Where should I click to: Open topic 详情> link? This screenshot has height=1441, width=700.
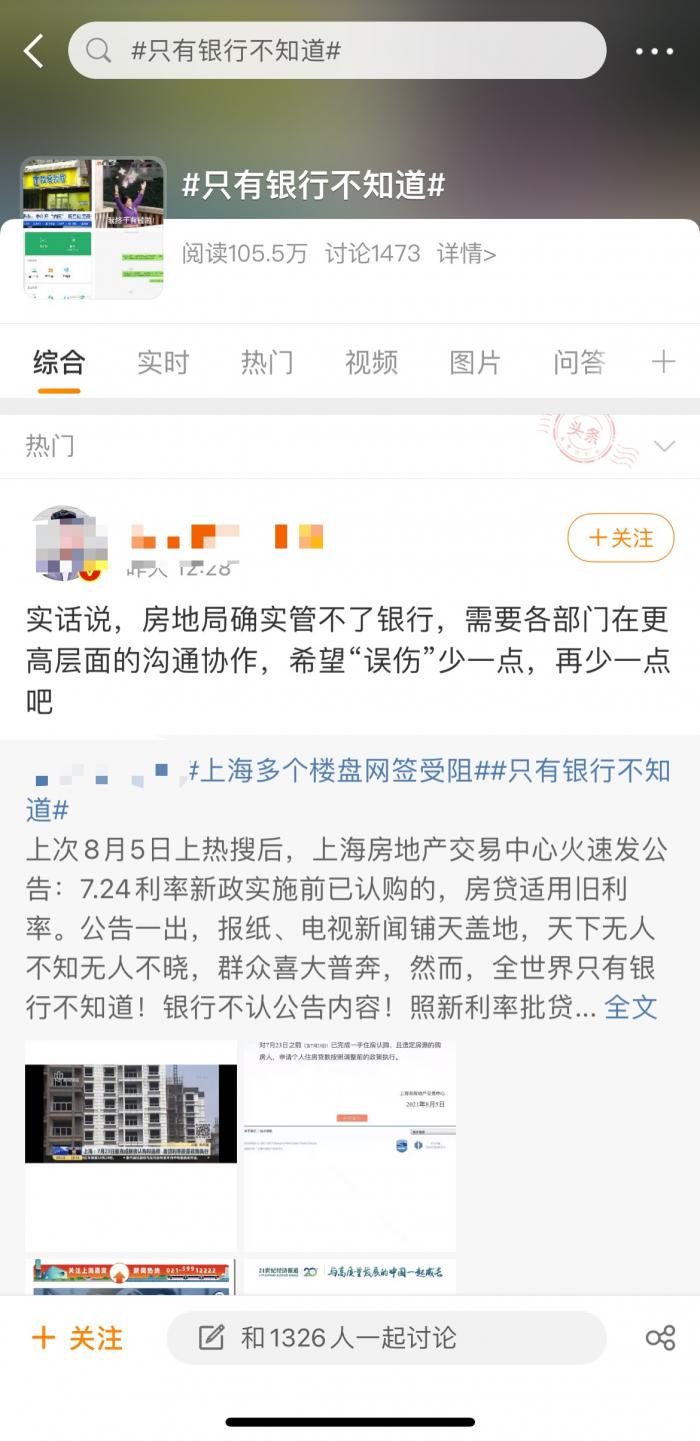(466, 254)
